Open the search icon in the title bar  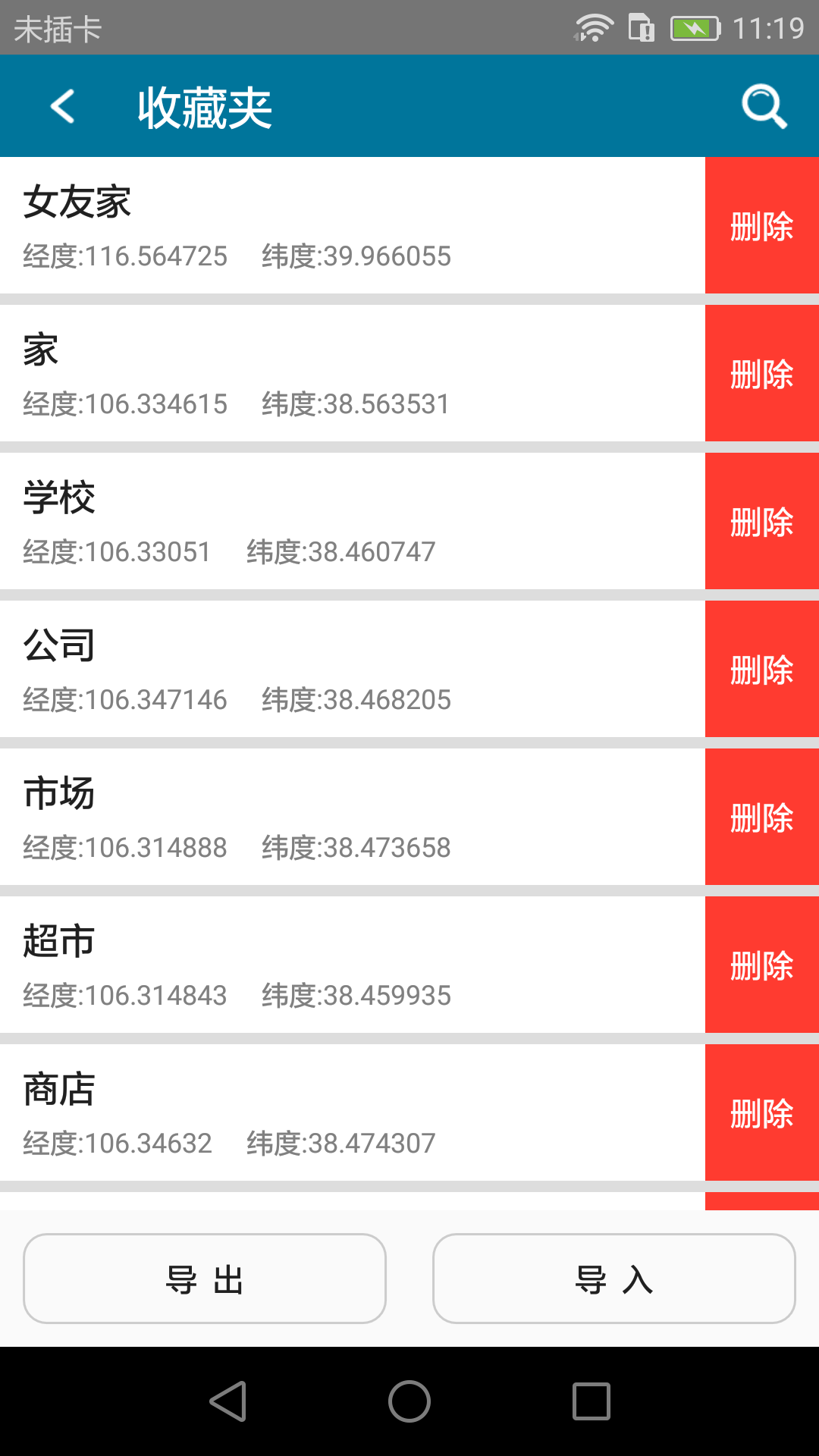764,106
